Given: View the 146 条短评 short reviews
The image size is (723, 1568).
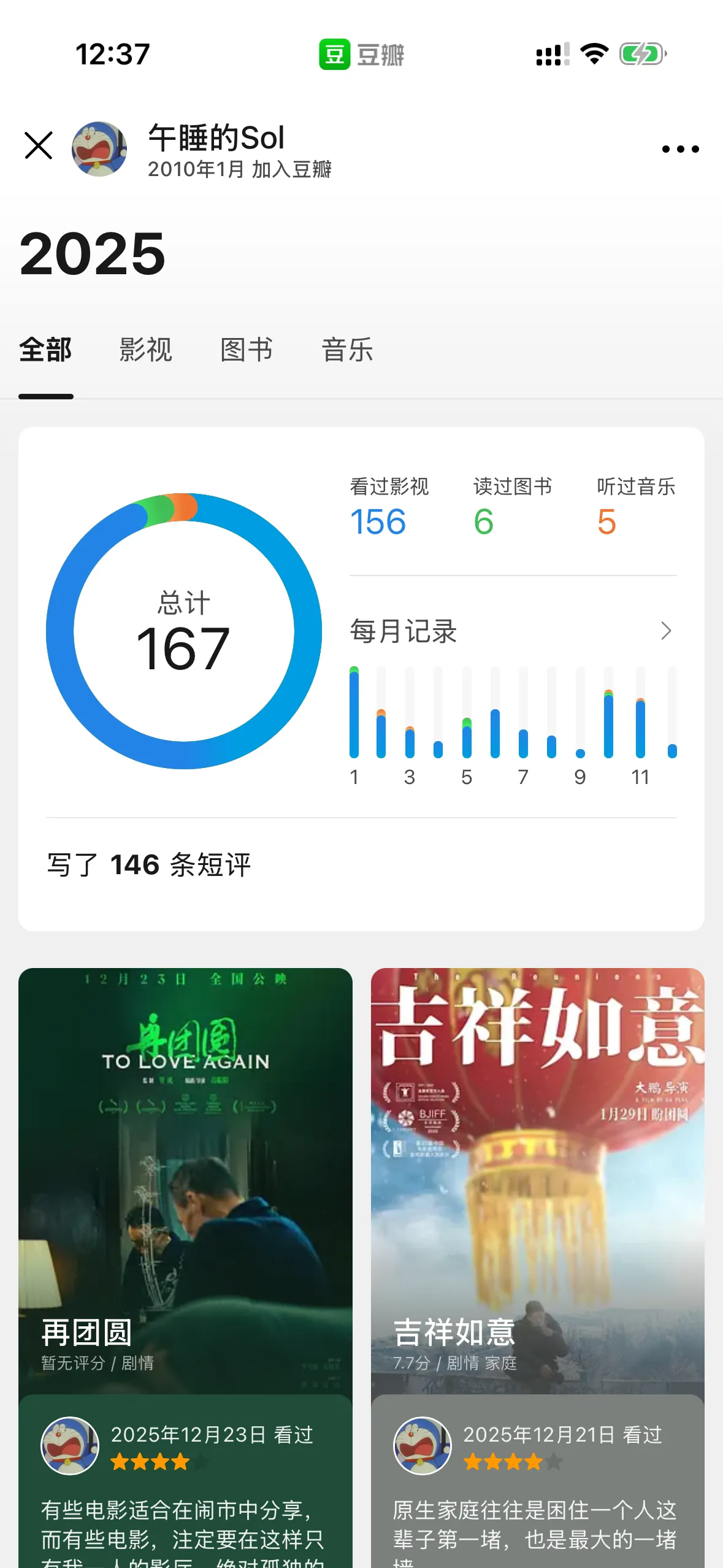Looking at the screenshot, I should (x=149, y=865).
